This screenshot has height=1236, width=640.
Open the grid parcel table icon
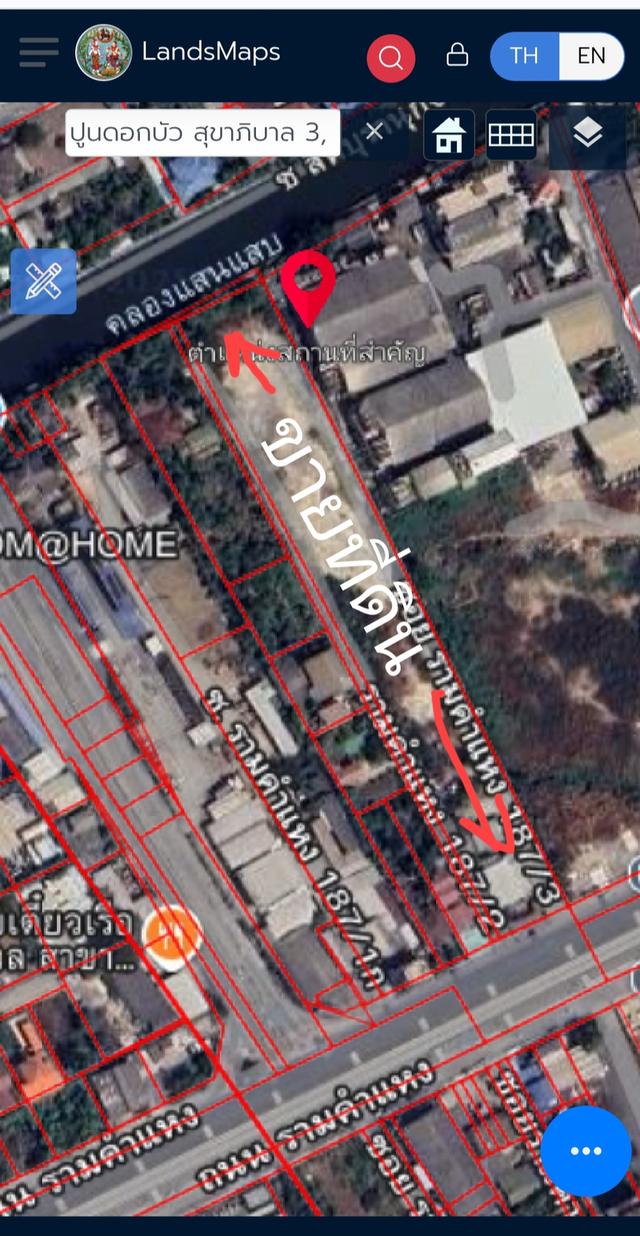coord(511,135)
